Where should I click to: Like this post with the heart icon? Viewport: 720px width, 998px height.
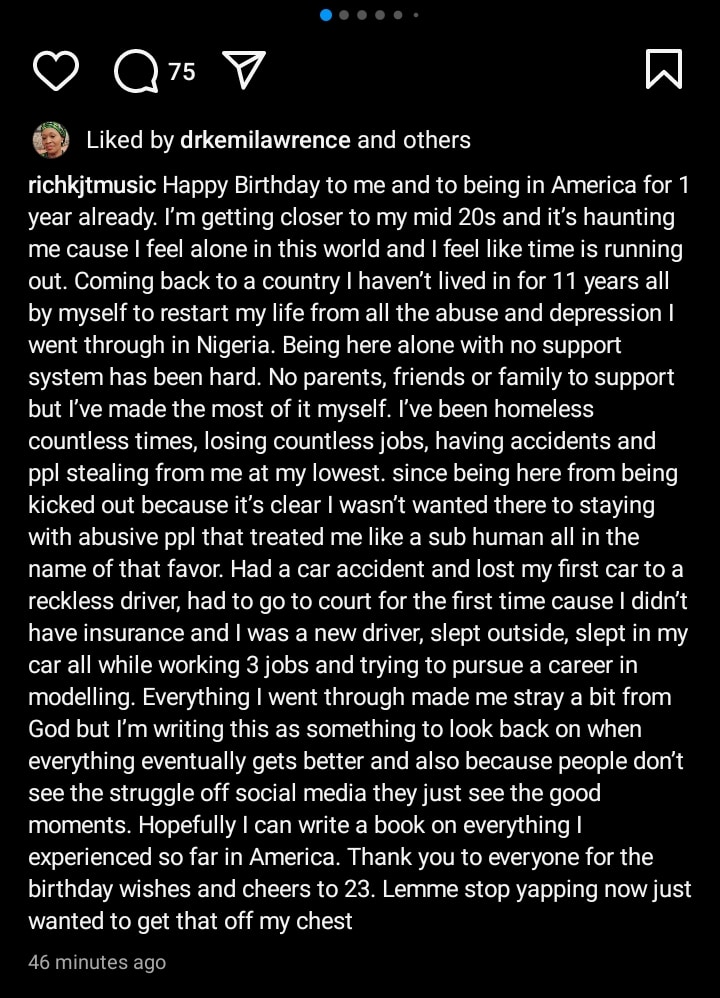[x=56, y=70]
